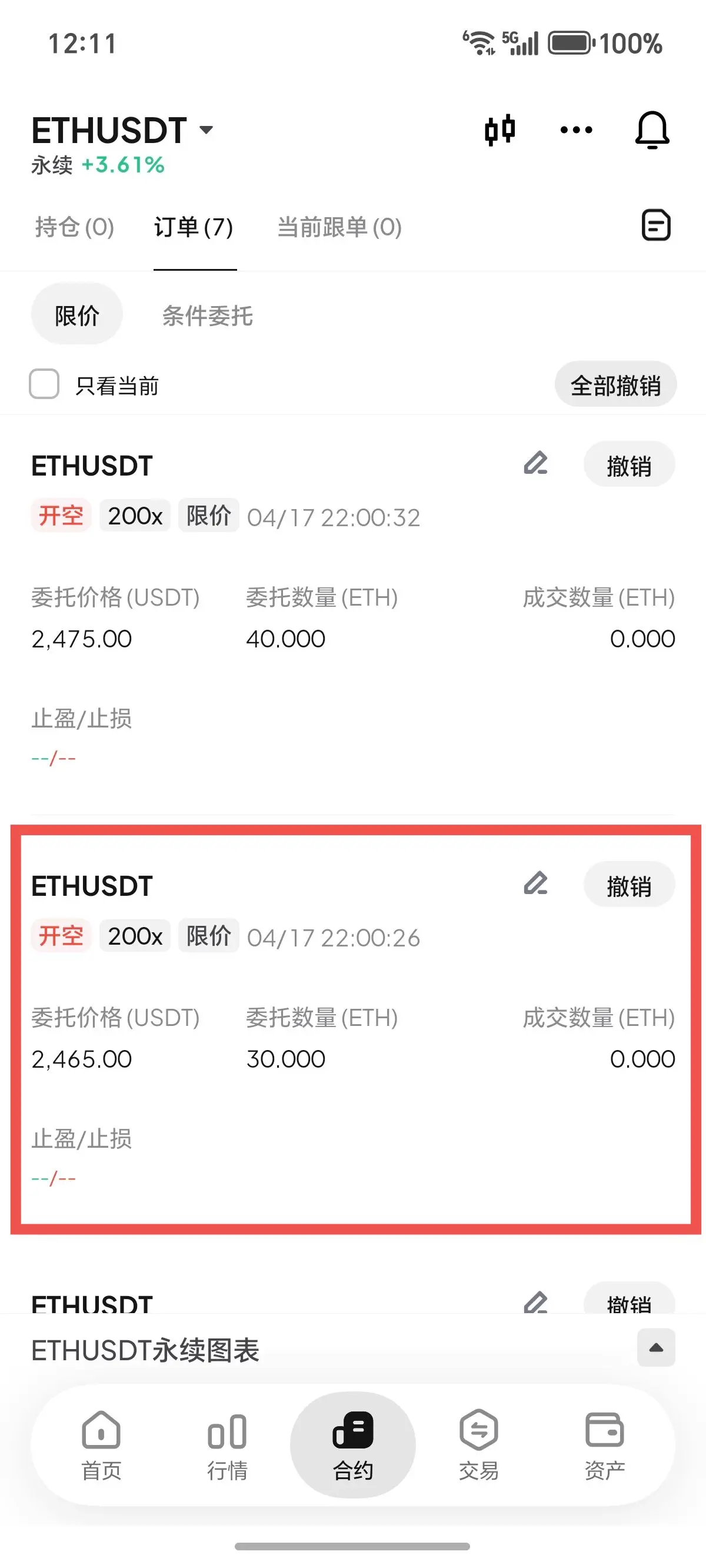Expand the ETHUSDT永续图表 panel

pyautogui.click(x=656, y=1348)
